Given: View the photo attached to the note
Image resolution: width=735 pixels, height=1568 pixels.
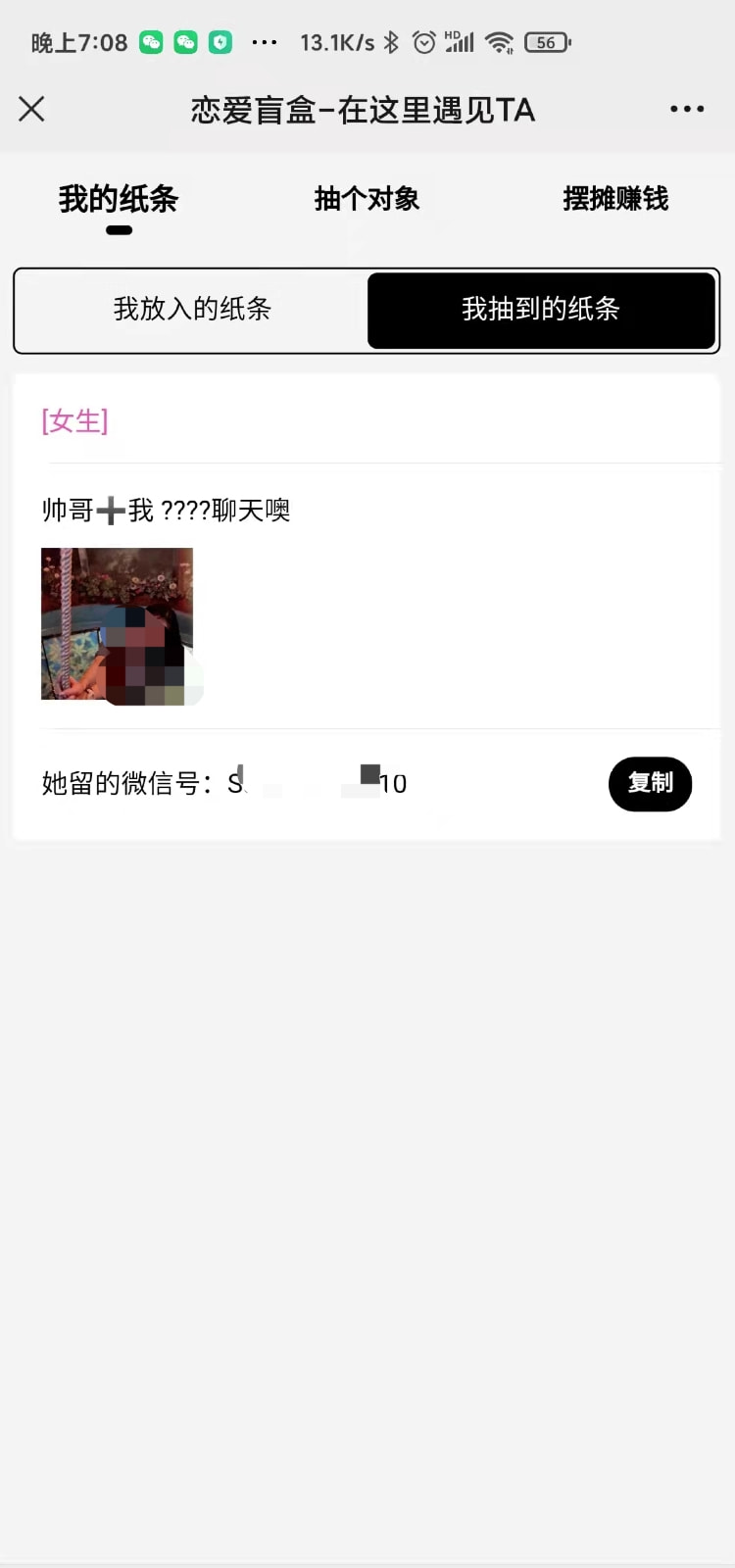Looking at the screenshot, I should point(118,624).
